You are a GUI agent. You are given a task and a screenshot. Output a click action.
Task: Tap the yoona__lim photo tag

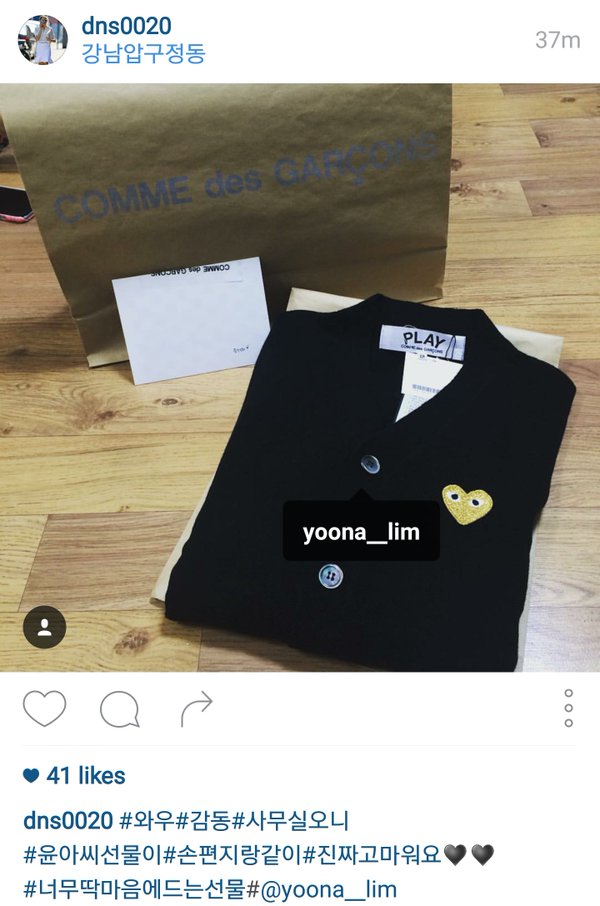coord(361,532)
